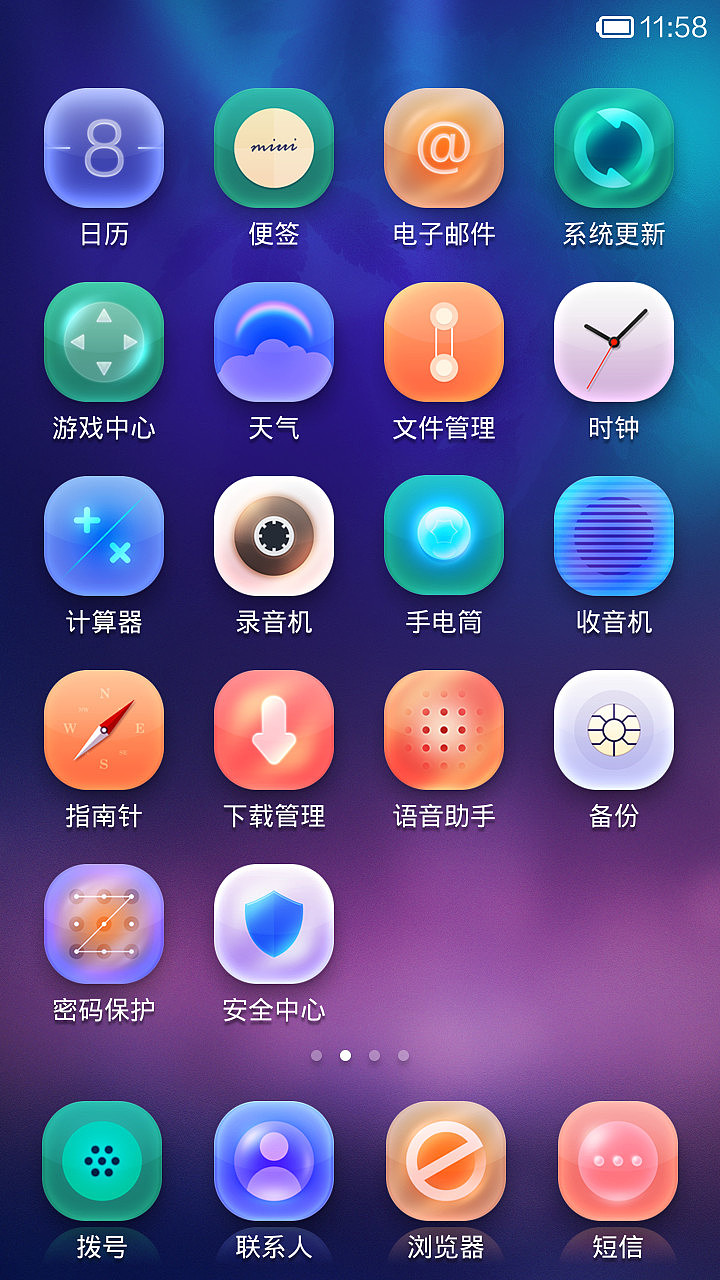Launch 游戏中心 game center
Image resolution: width=720 pixels, height=1280 pixels.
click(104, 342)
